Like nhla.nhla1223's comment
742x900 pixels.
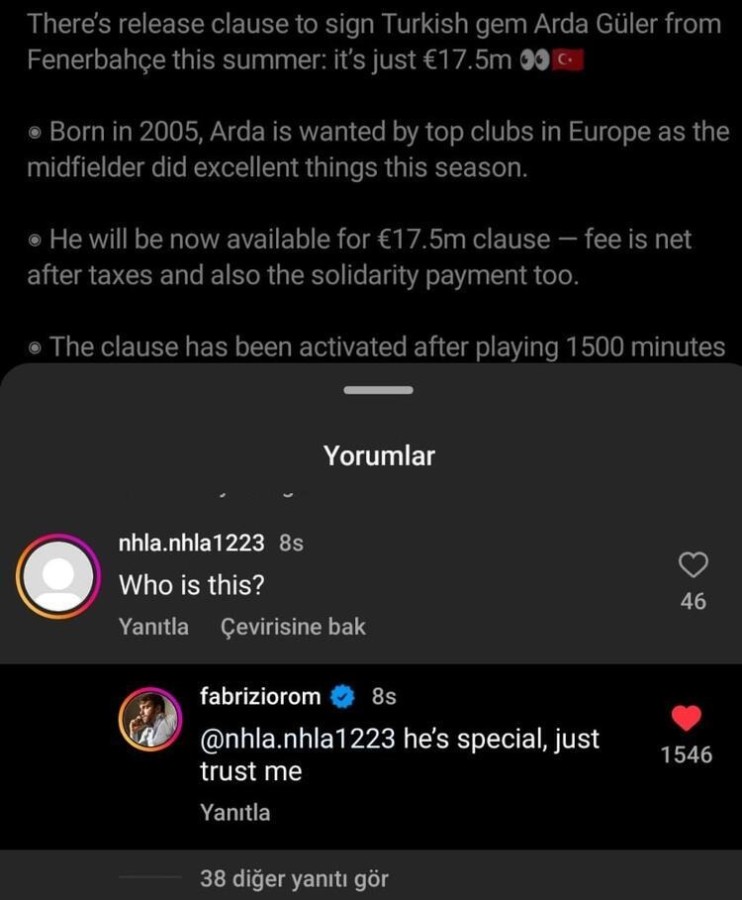[693, 565]
